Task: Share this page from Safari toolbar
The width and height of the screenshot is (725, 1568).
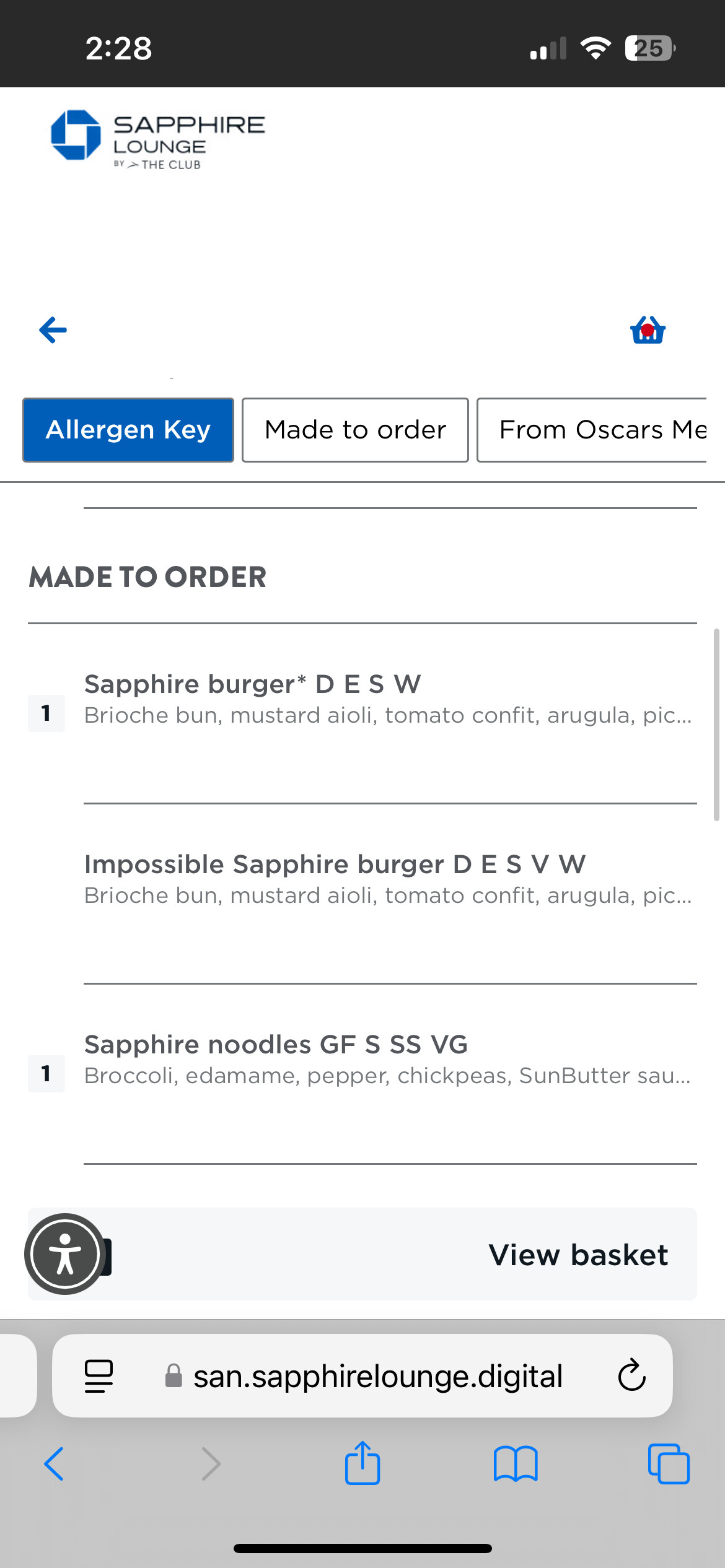Action: coord(362,1464)
